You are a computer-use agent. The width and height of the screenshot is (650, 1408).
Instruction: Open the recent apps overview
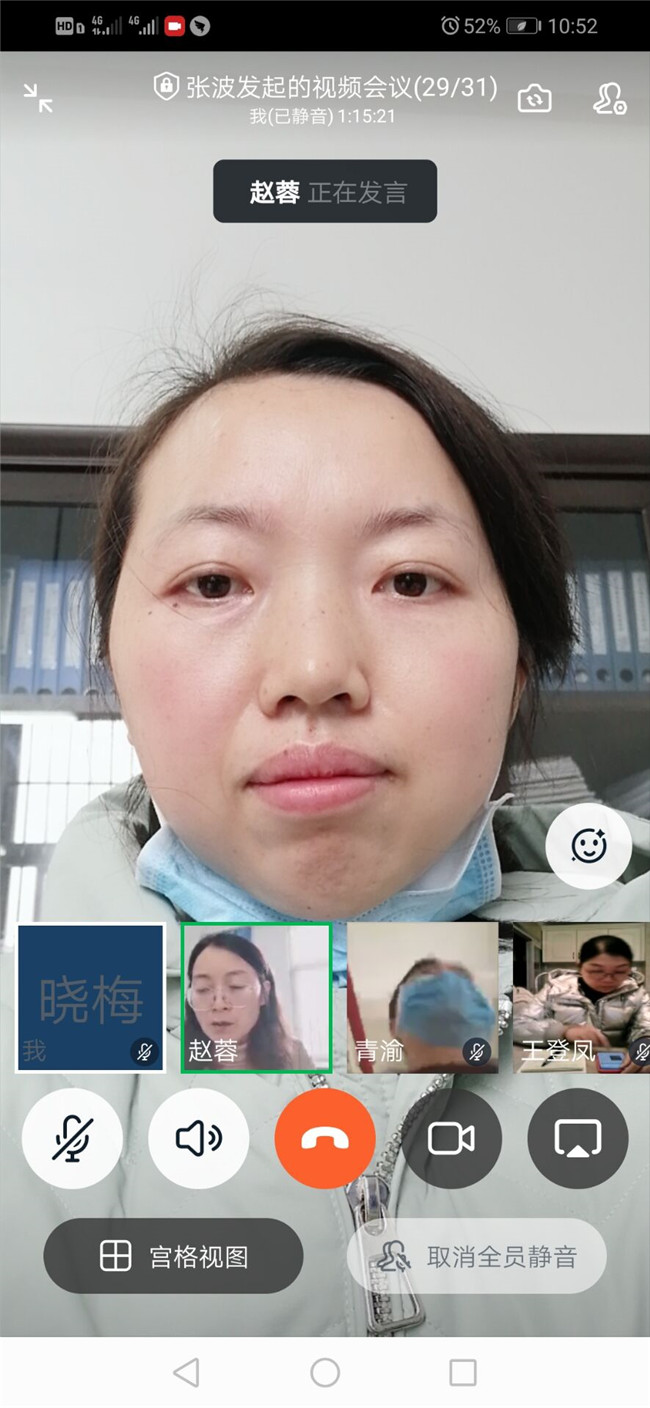462,1372
